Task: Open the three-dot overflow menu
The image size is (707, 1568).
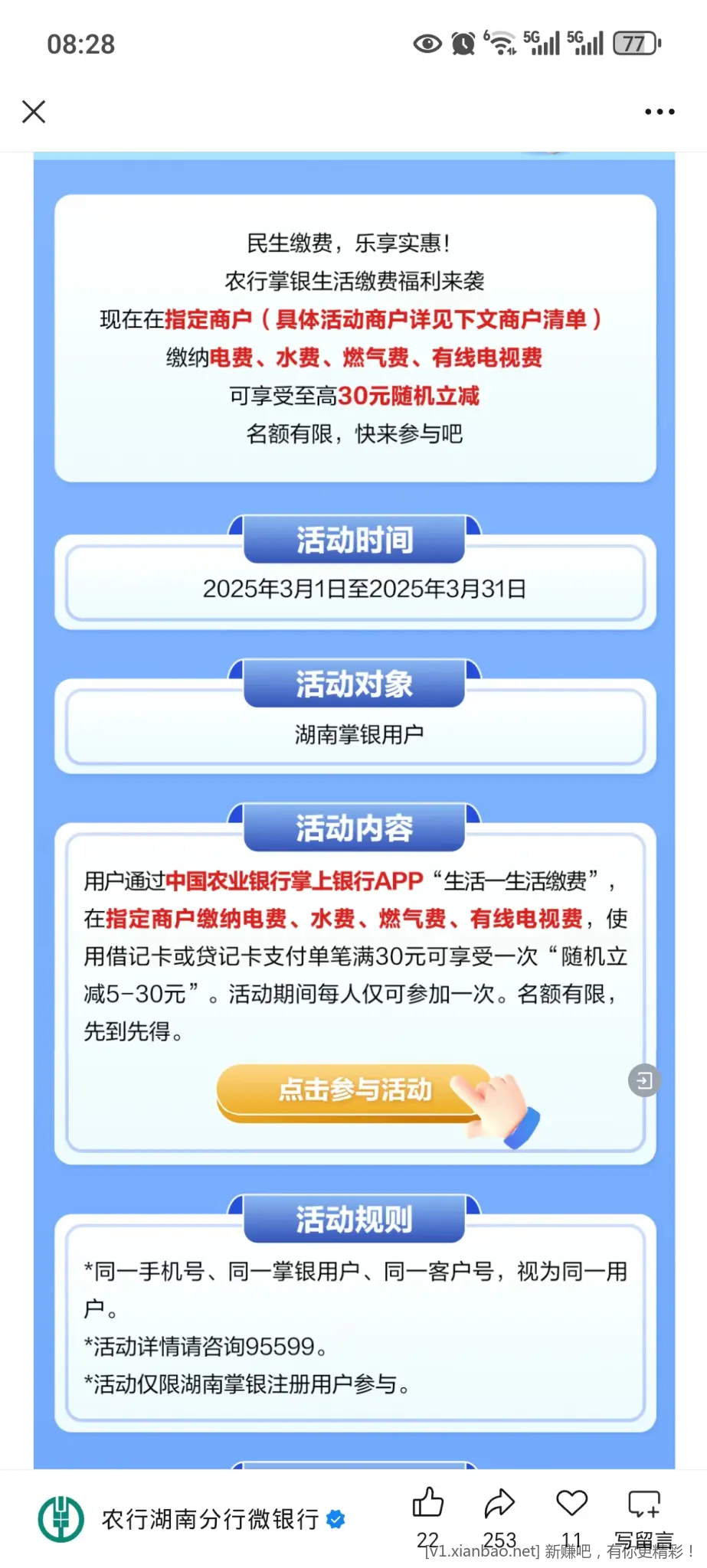Action: tap(659, 112)
